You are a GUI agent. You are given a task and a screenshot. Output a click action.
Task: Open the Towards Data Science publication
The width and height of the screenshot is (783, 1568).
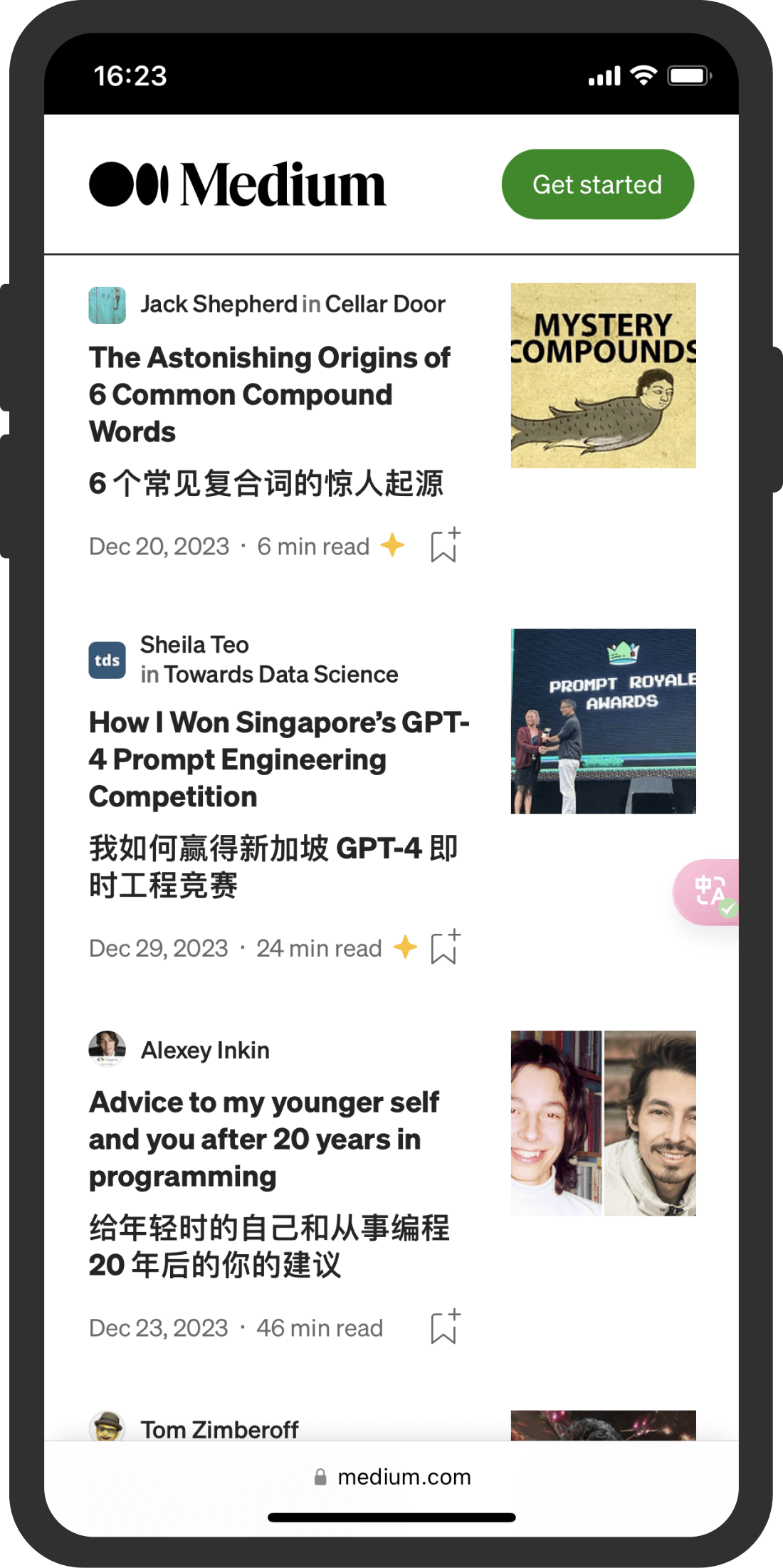280,675
